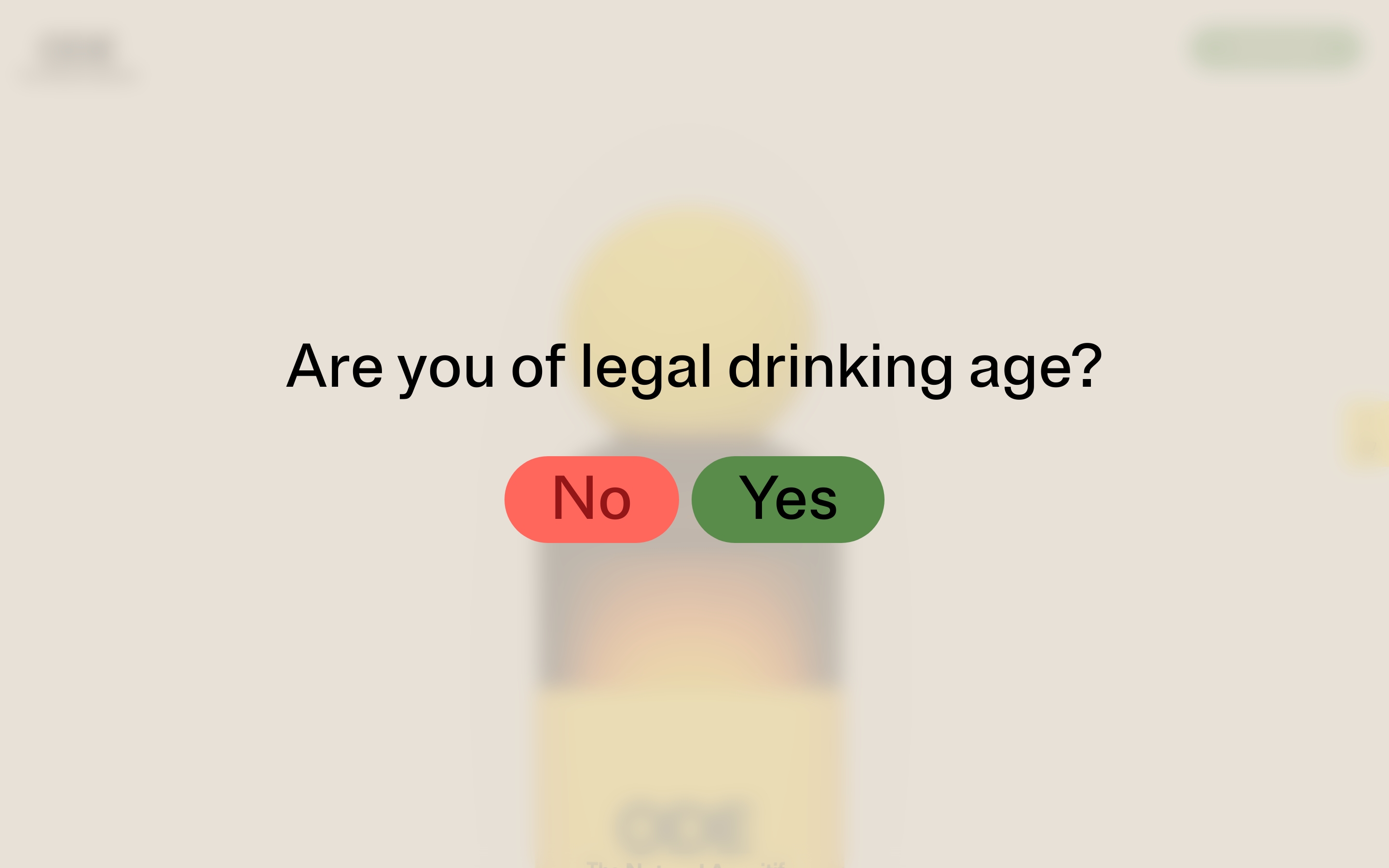Answer No to the drinking age question
The height and width of the screenshot is (868, 1389).
click(x=591, y=499)
